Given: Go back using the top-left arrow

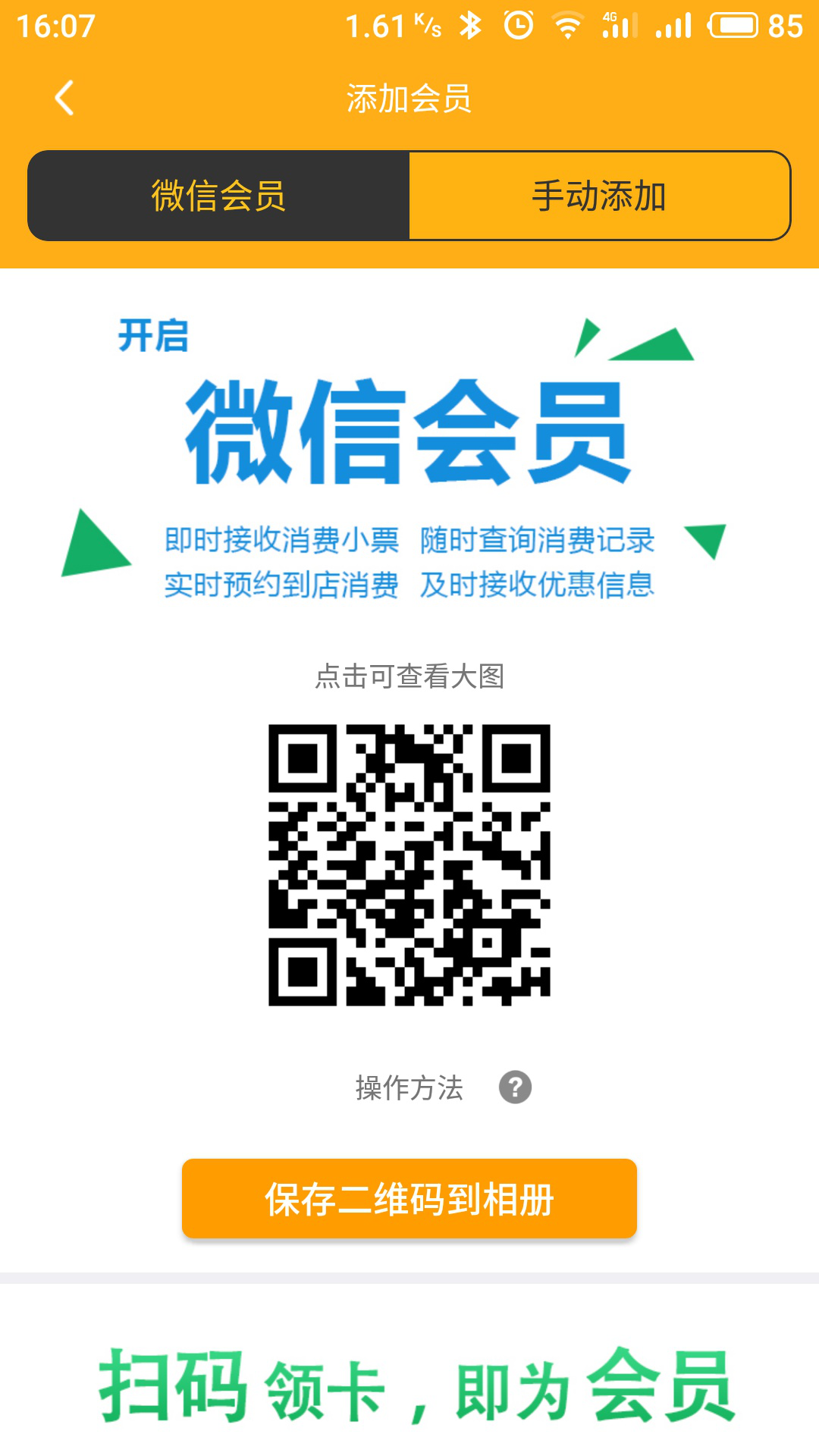Looking at the screenshot, I should (64, 98).
